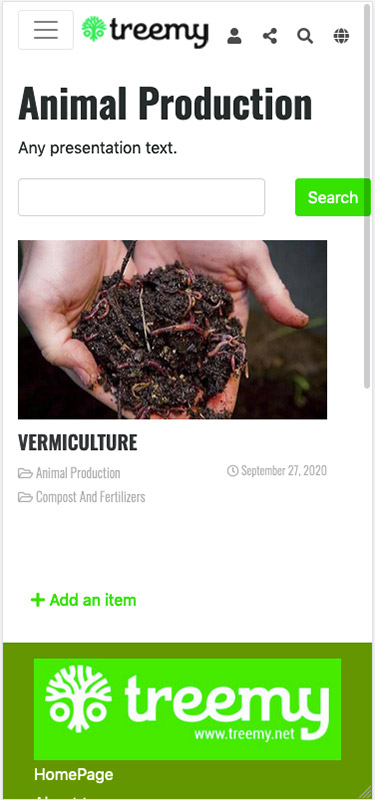Tap the share icon in header
Viewport: 375px width, 800px height.
tap(270, 36)
